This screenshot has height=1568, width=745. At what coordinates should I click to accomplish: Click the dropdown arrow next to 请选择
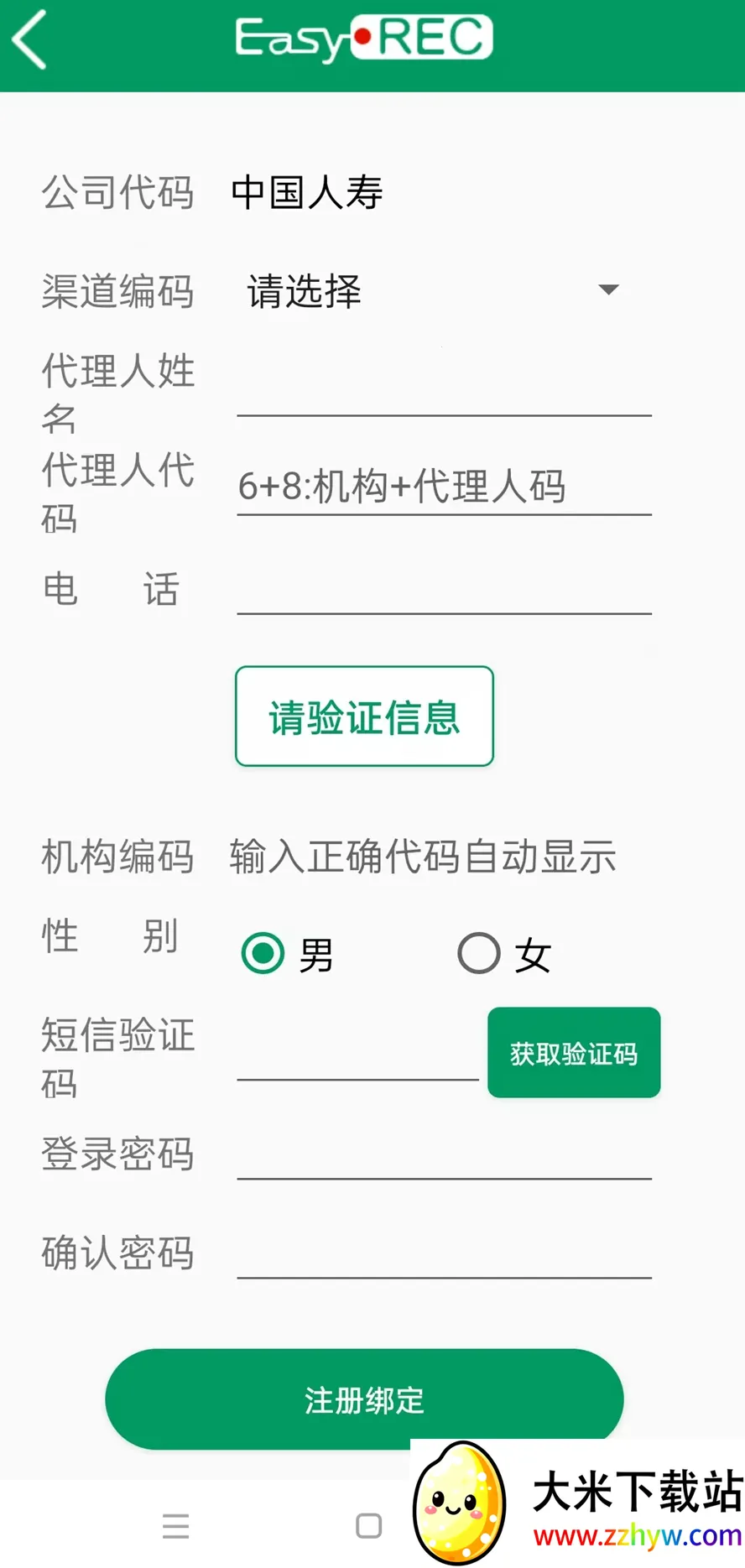609,290
